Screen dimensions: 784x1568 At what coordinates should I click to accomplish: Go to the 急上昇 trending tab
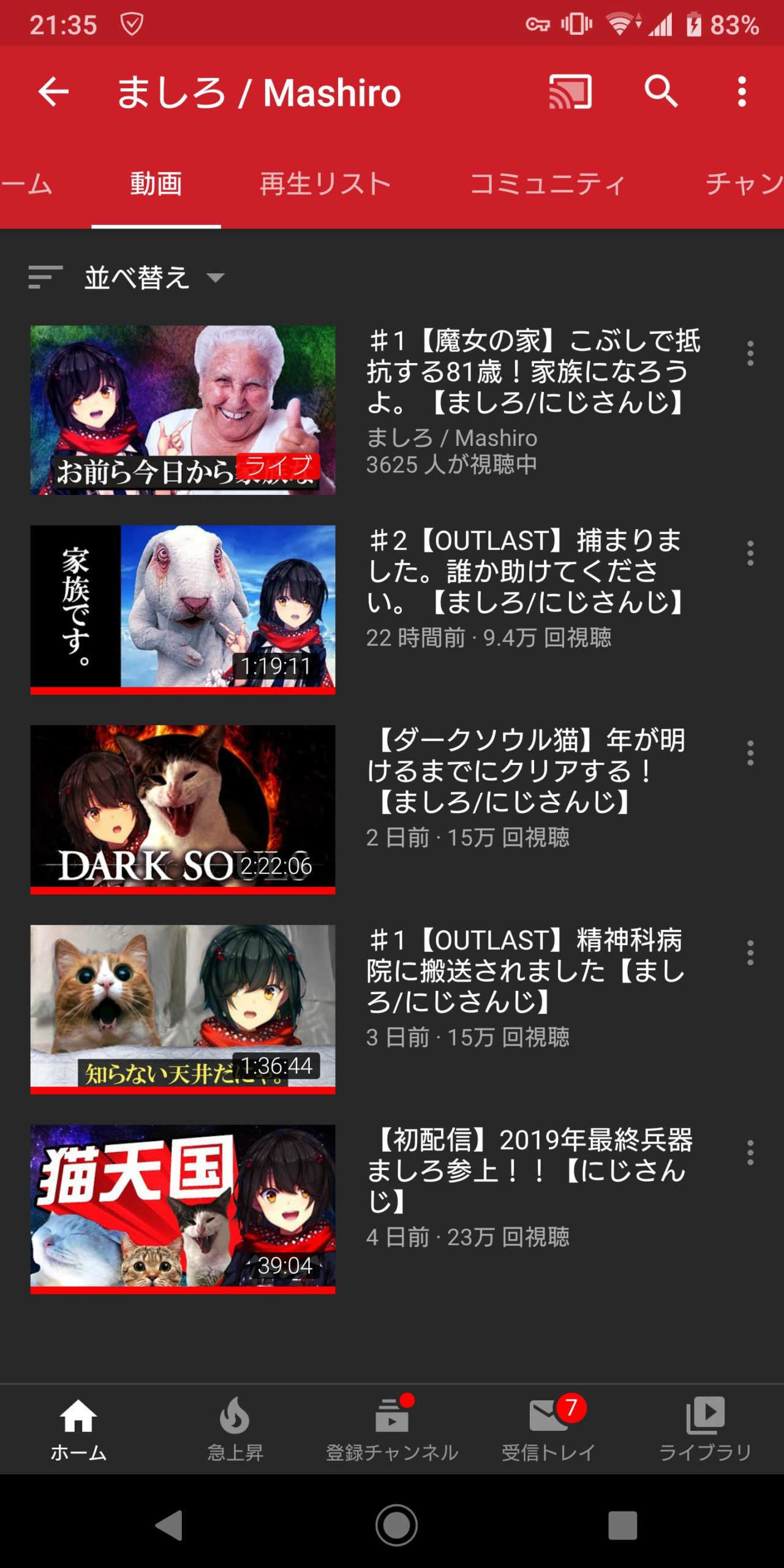[235, 1428]
